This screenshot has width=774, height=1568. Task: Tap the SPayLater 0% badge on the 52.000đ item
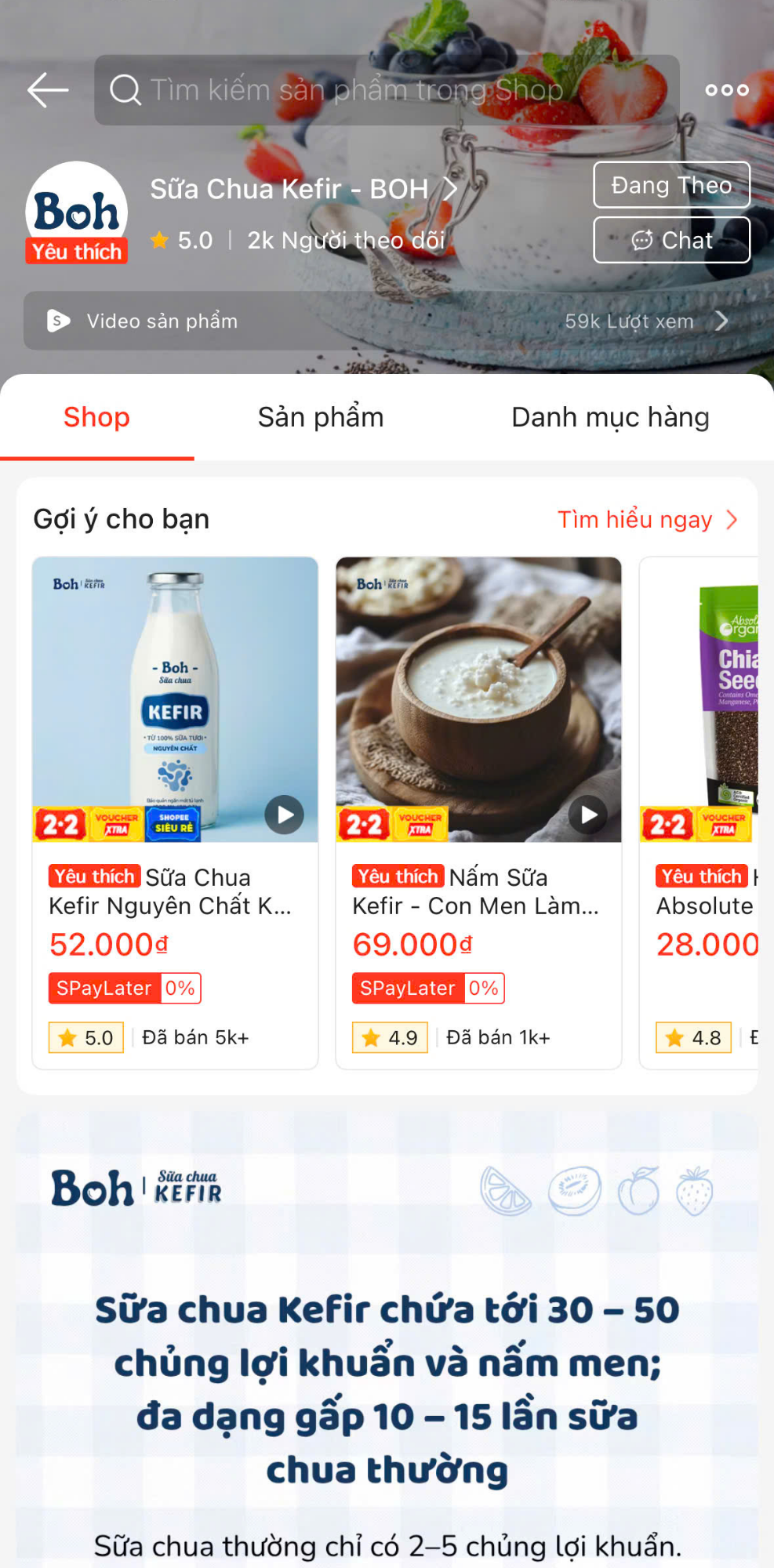tap(124, 988)
